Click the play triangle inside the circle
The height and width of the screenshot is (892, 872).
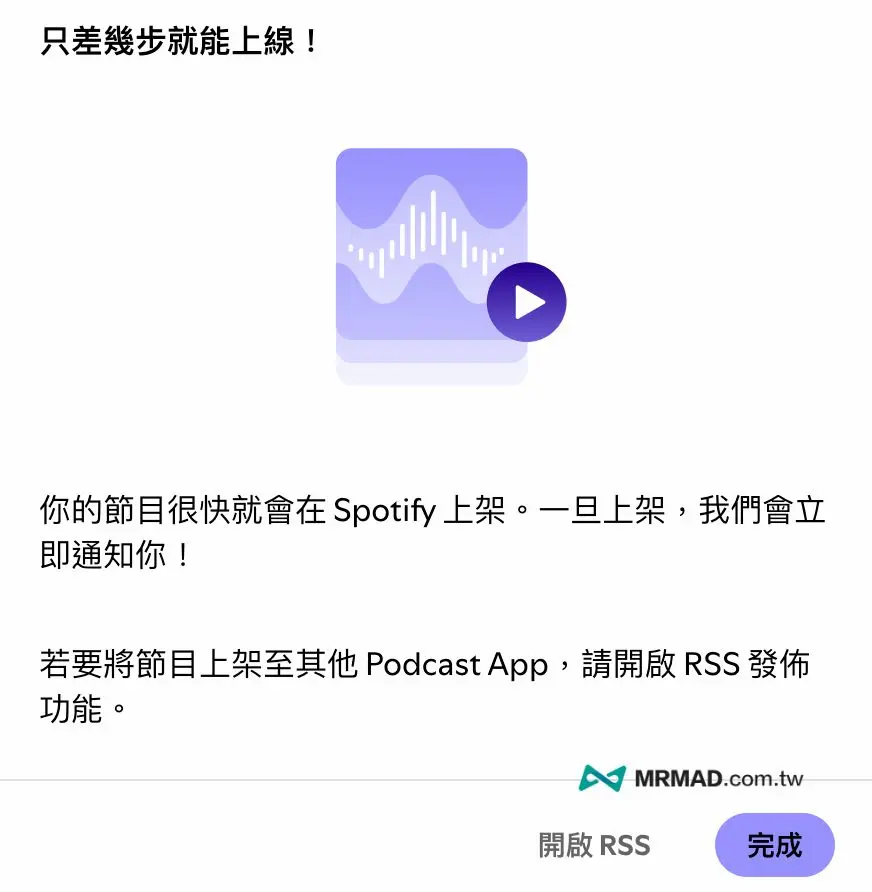click(x=530, y=300)
